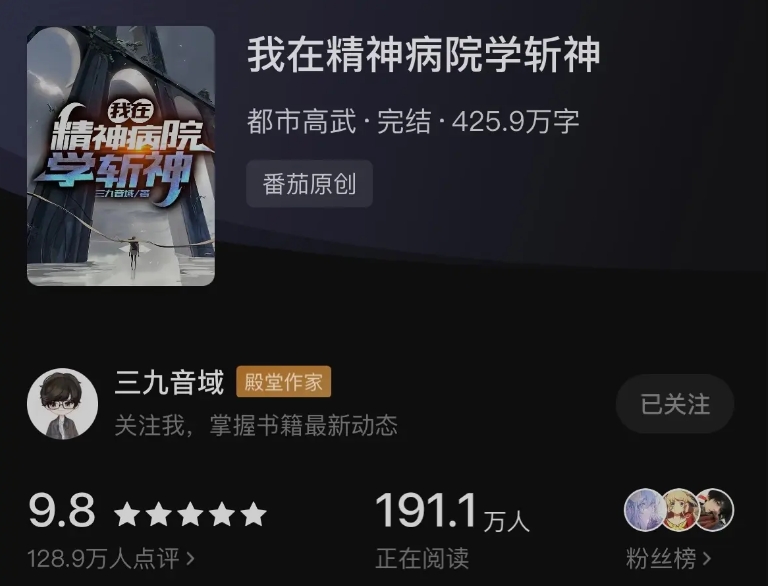Viewport: 768px width, 586px height.
Task: Open the 粉丝榜 fan ranking
Action: click(x=668, y=558)
